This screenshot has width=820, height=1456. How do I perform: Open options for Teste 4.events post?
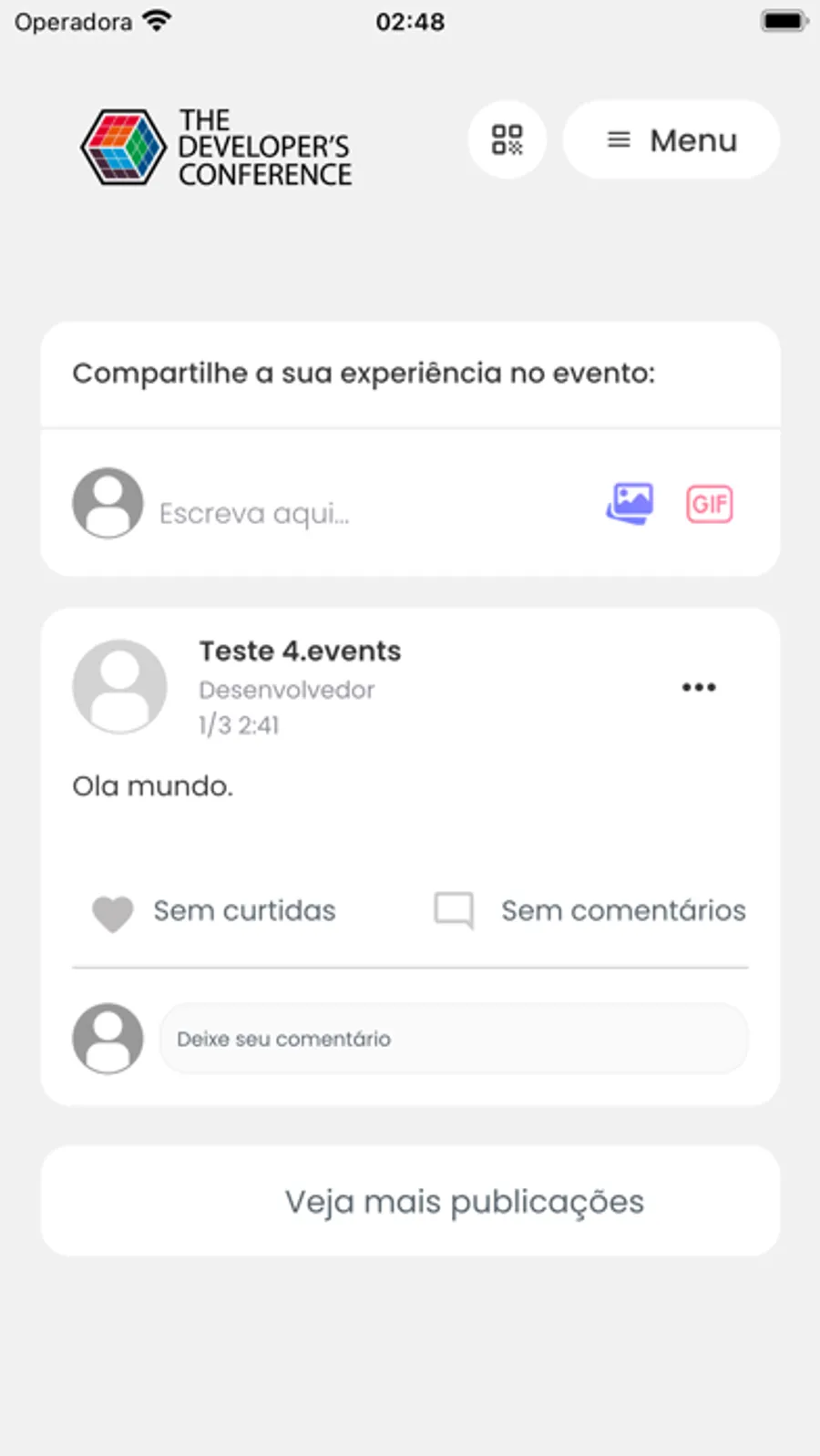click(699, 687)
